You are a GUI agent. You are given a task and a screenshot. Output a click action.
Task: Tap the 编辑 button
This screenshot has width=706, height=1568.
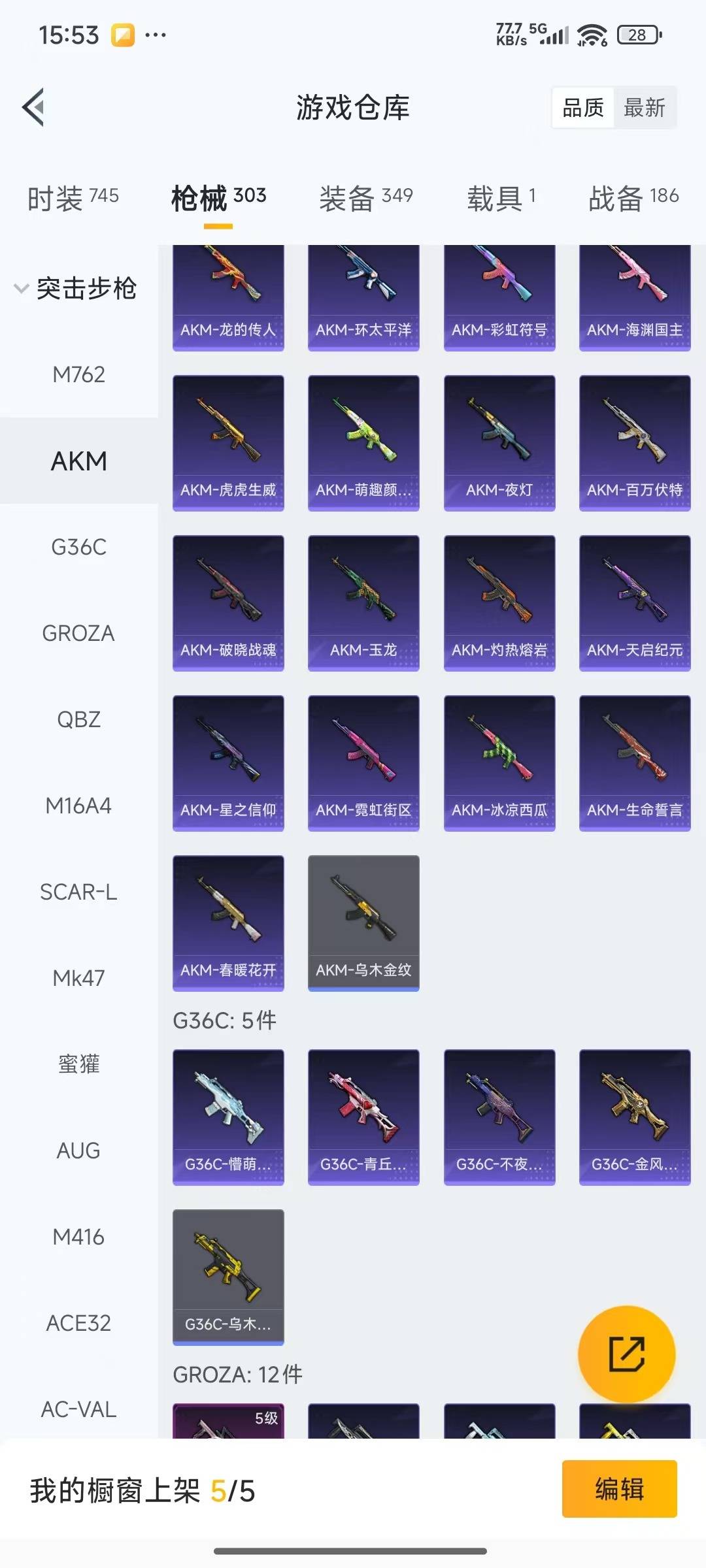pyautogui.click(x=619, y=1489)
